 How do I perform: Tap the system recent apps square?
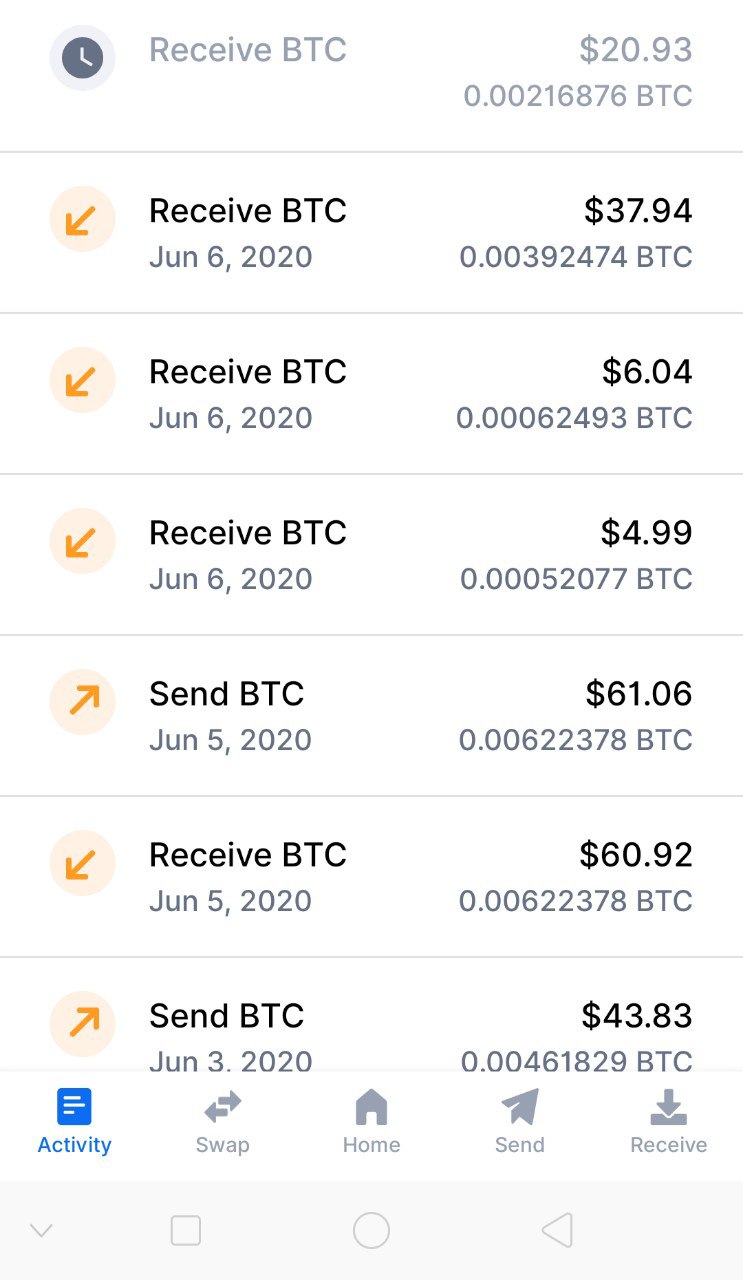point(186,1230)
